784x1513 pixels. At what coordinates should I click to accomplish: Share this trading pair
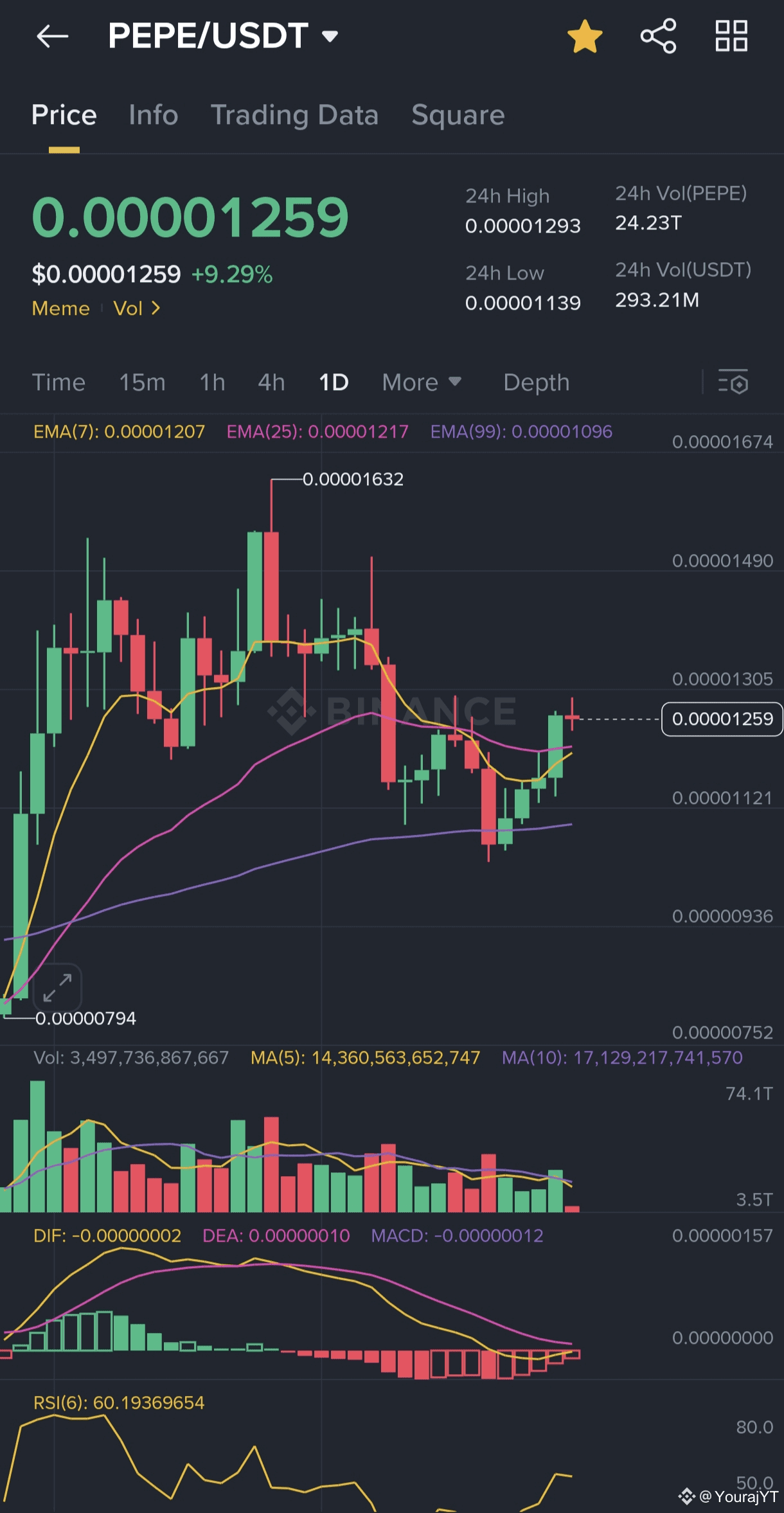pyautogui.click(x=659, y=36)
